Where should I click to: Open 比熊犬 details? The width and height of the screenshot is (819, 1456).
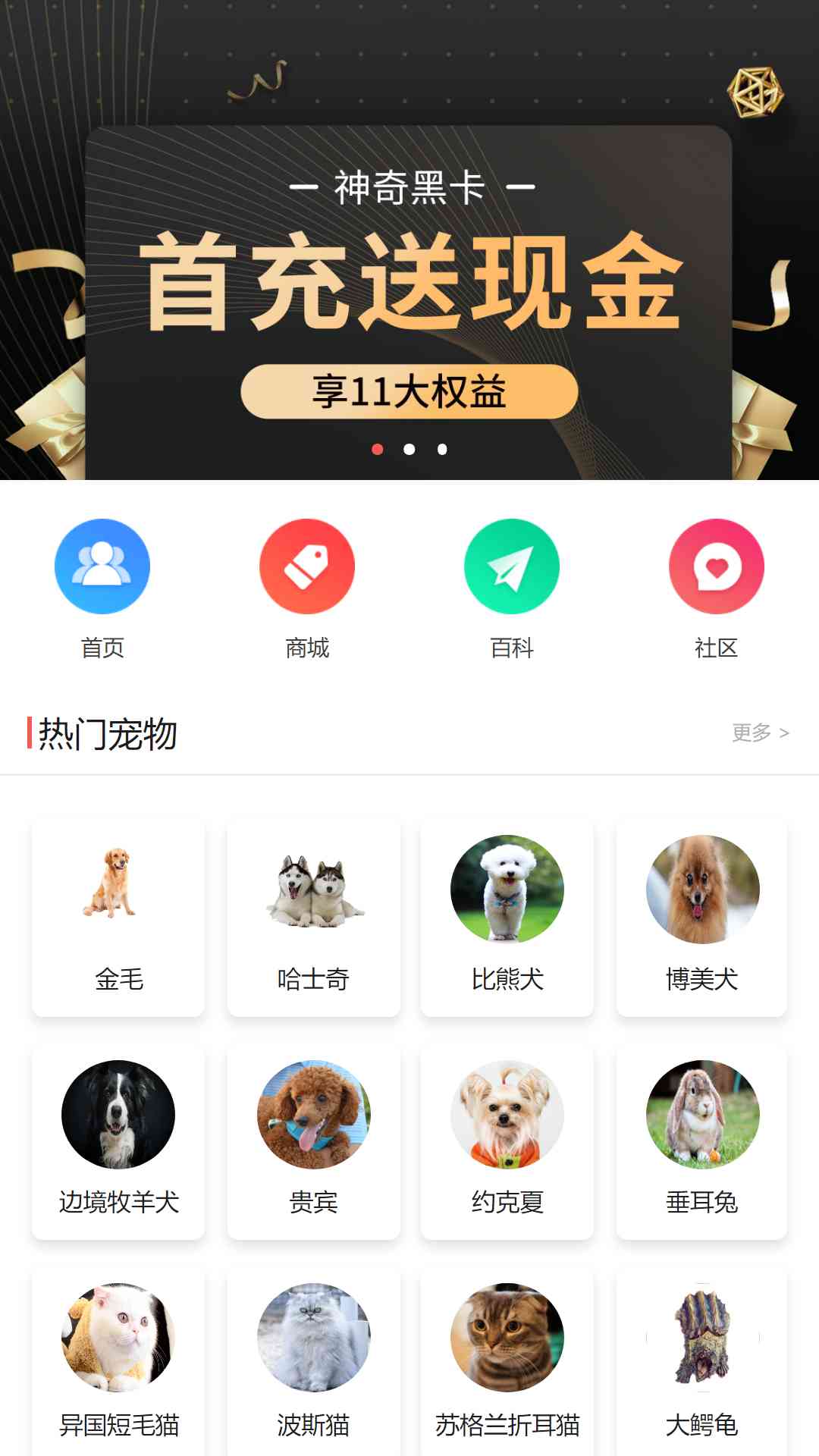(x=507, y=918)
